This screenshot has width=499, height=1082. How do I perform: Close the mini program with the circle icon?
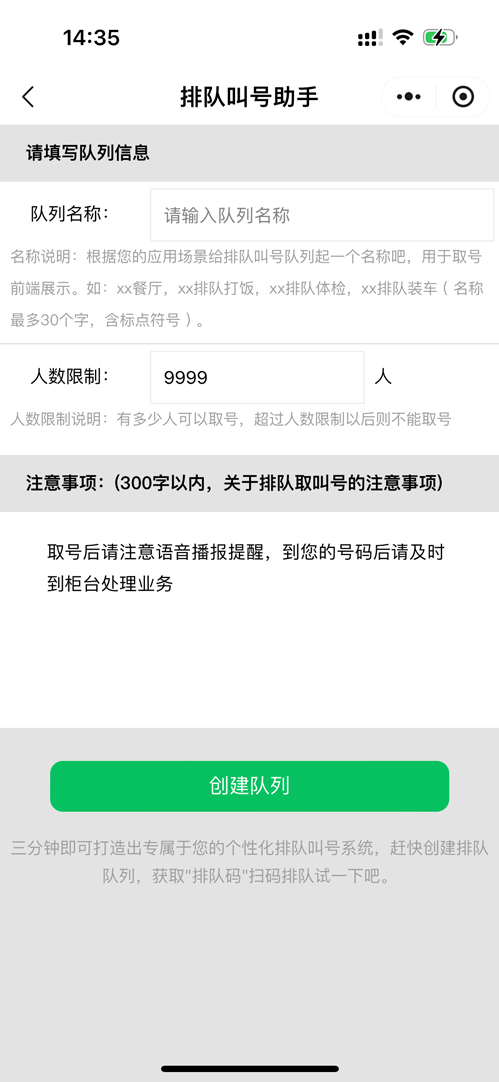click(463, 97)
